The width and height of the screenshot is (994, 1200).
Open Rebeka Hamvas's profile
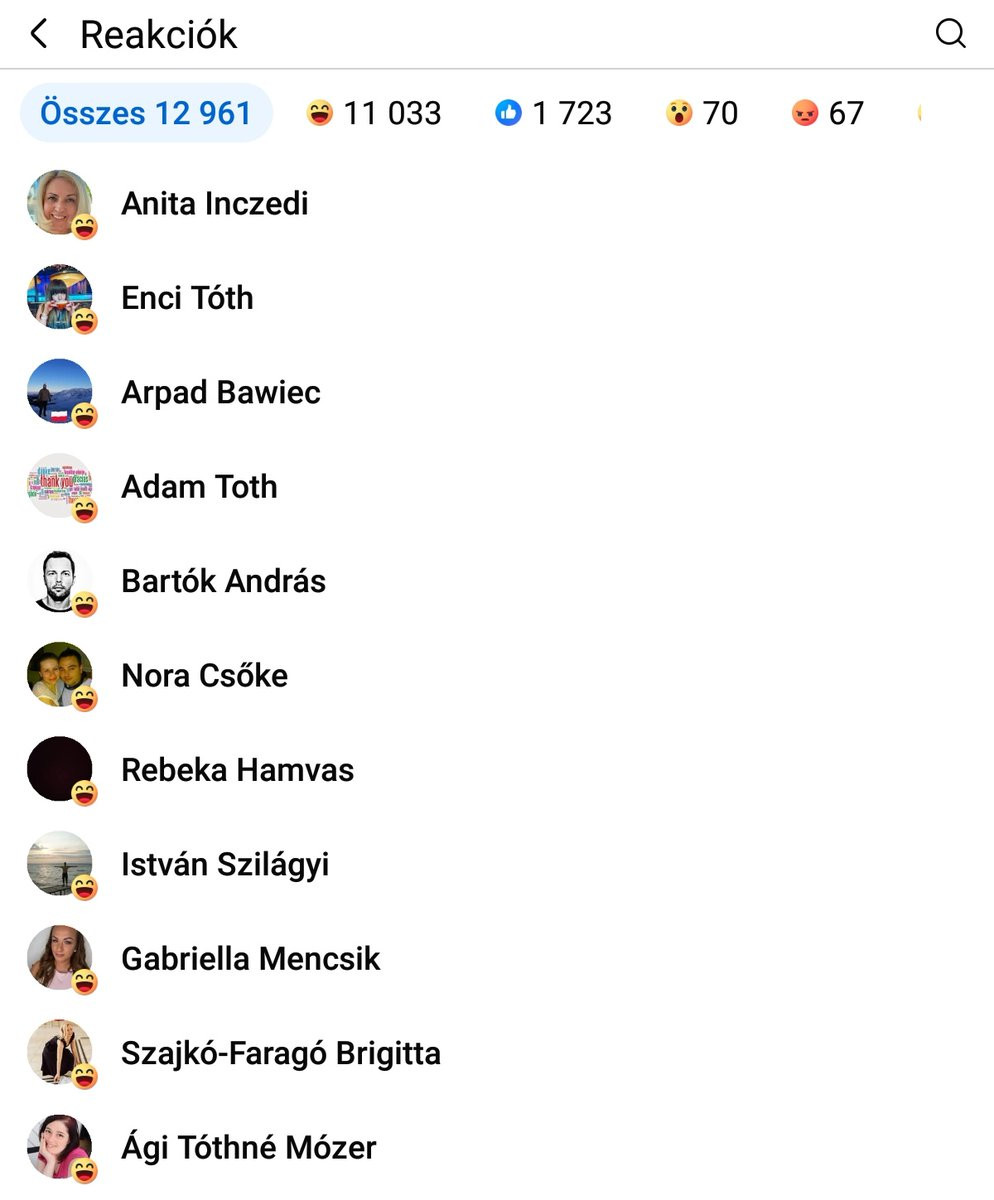[x=237, y=770]
